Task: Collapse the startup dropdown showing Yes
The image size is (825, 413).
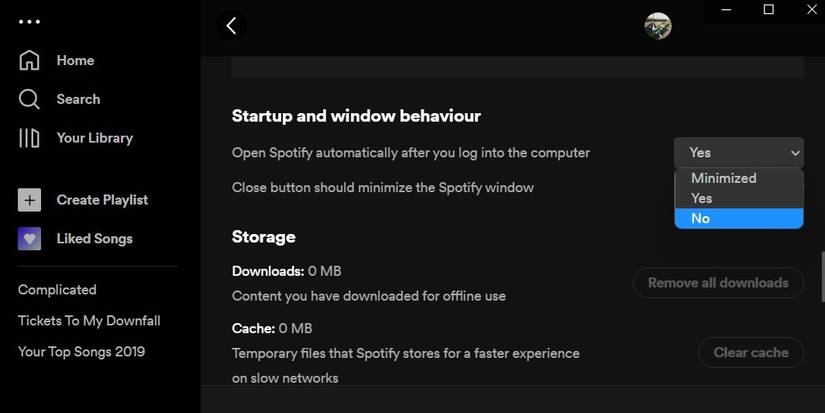Action: (x=738, y=152)
